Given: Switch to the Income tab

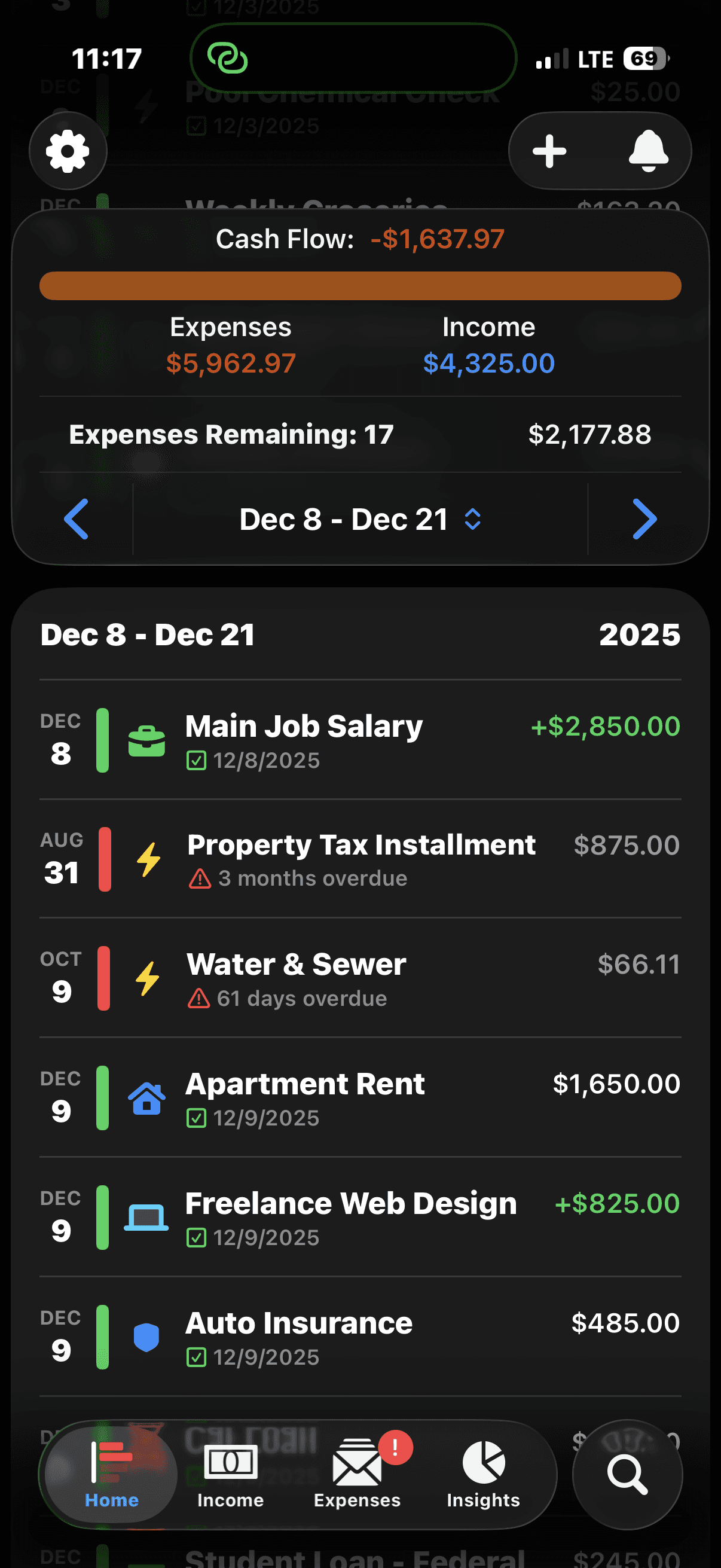Looking at the screenshot, I should tap(231, 1474).
